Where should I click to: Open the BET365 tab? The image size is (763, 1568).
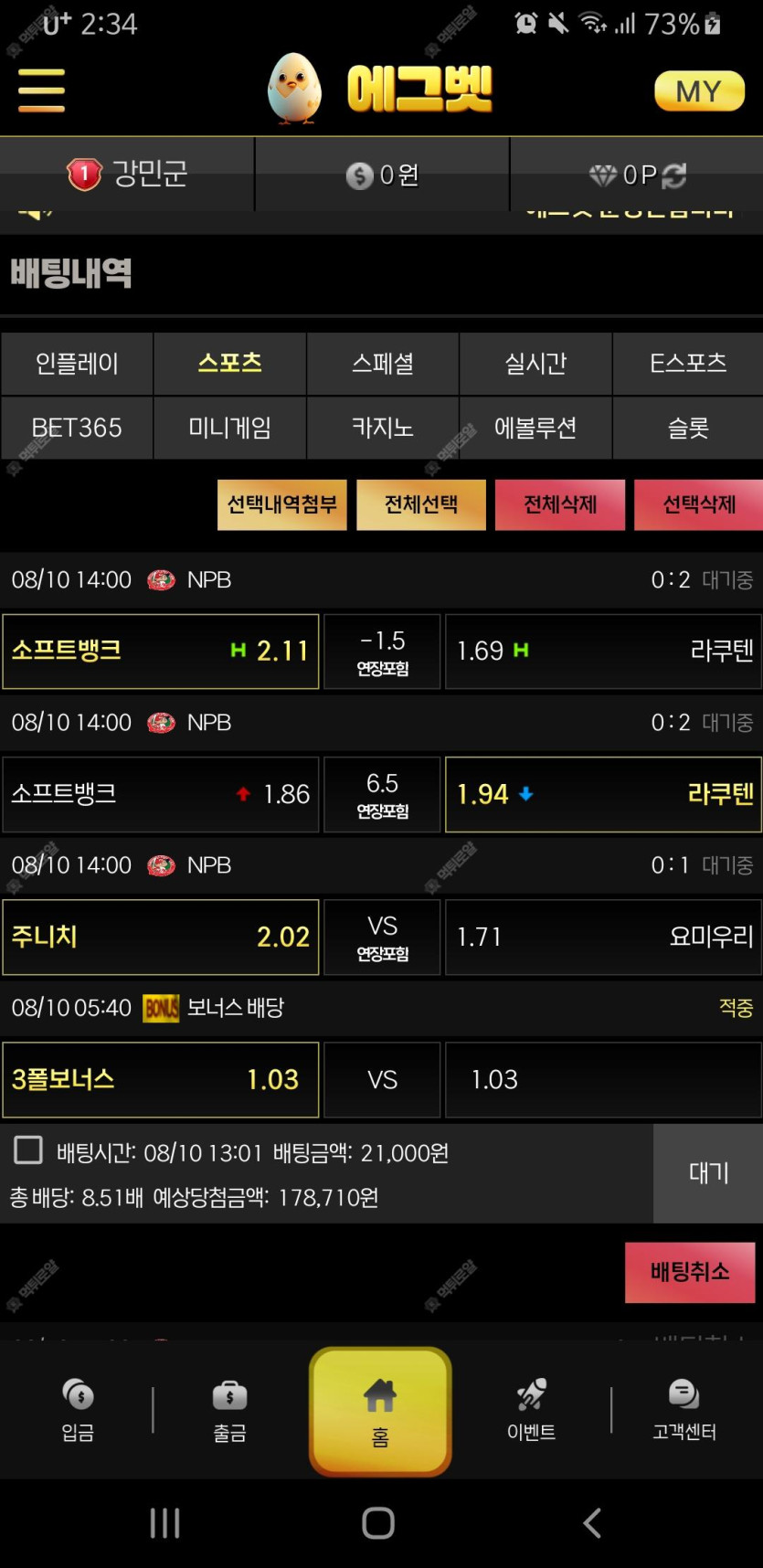pyautogui.click(x=77, y=428)
